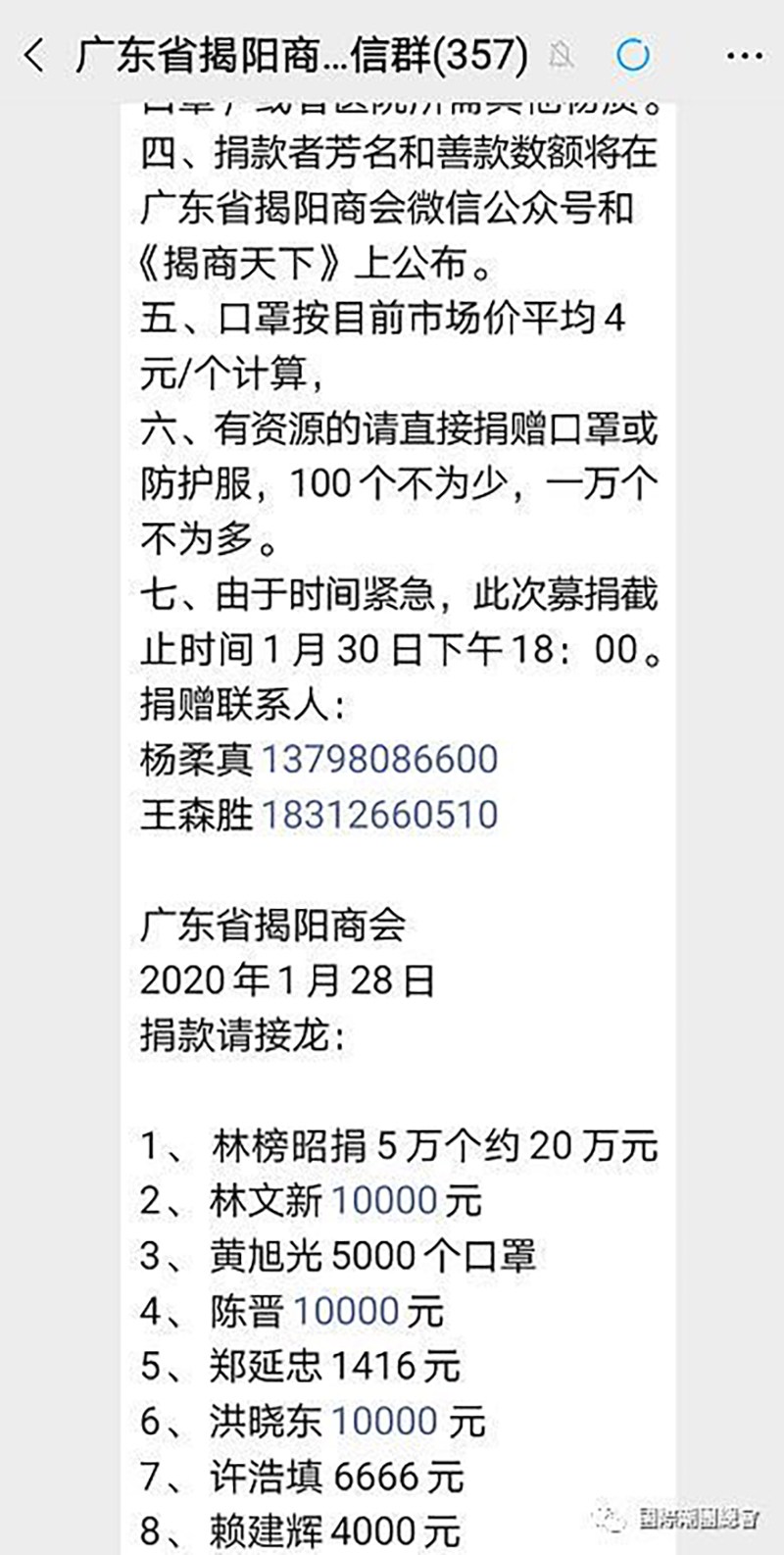Open phone number 18312660510 link

379,815
